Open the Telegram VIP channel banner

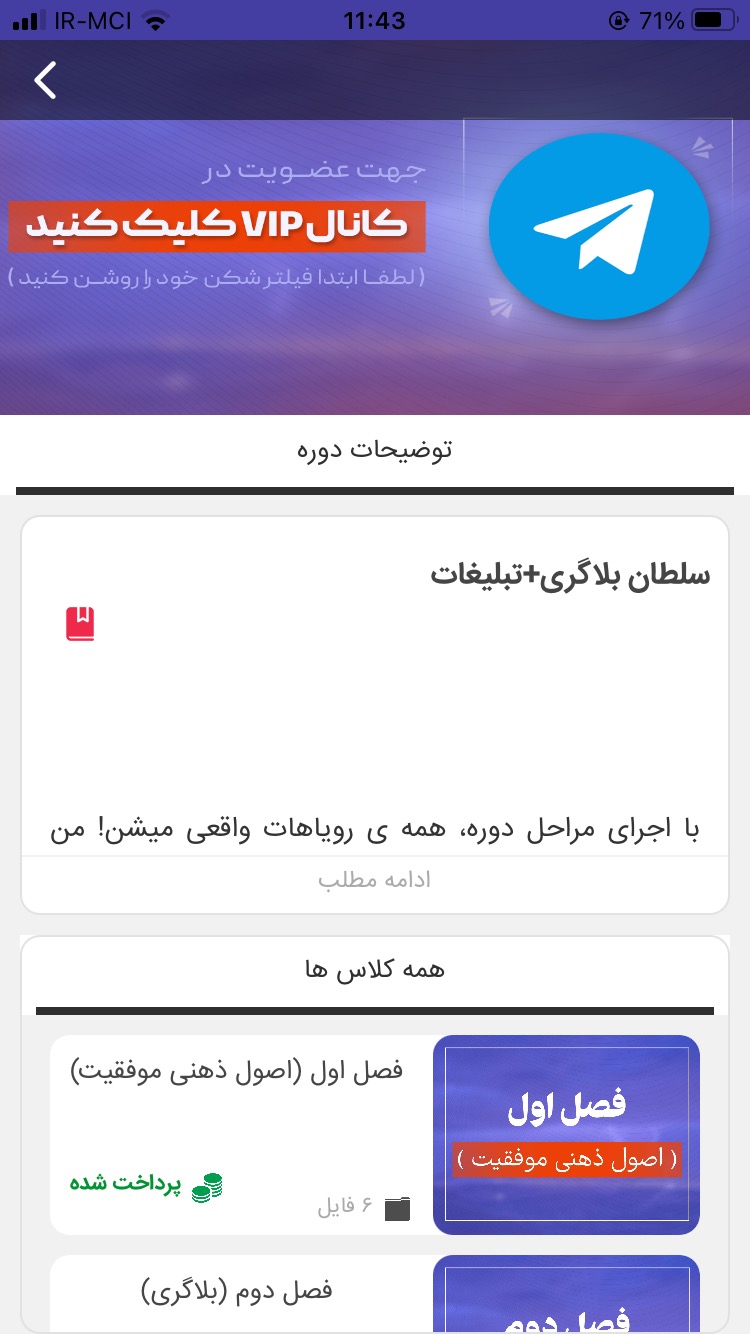click(375, 267)
